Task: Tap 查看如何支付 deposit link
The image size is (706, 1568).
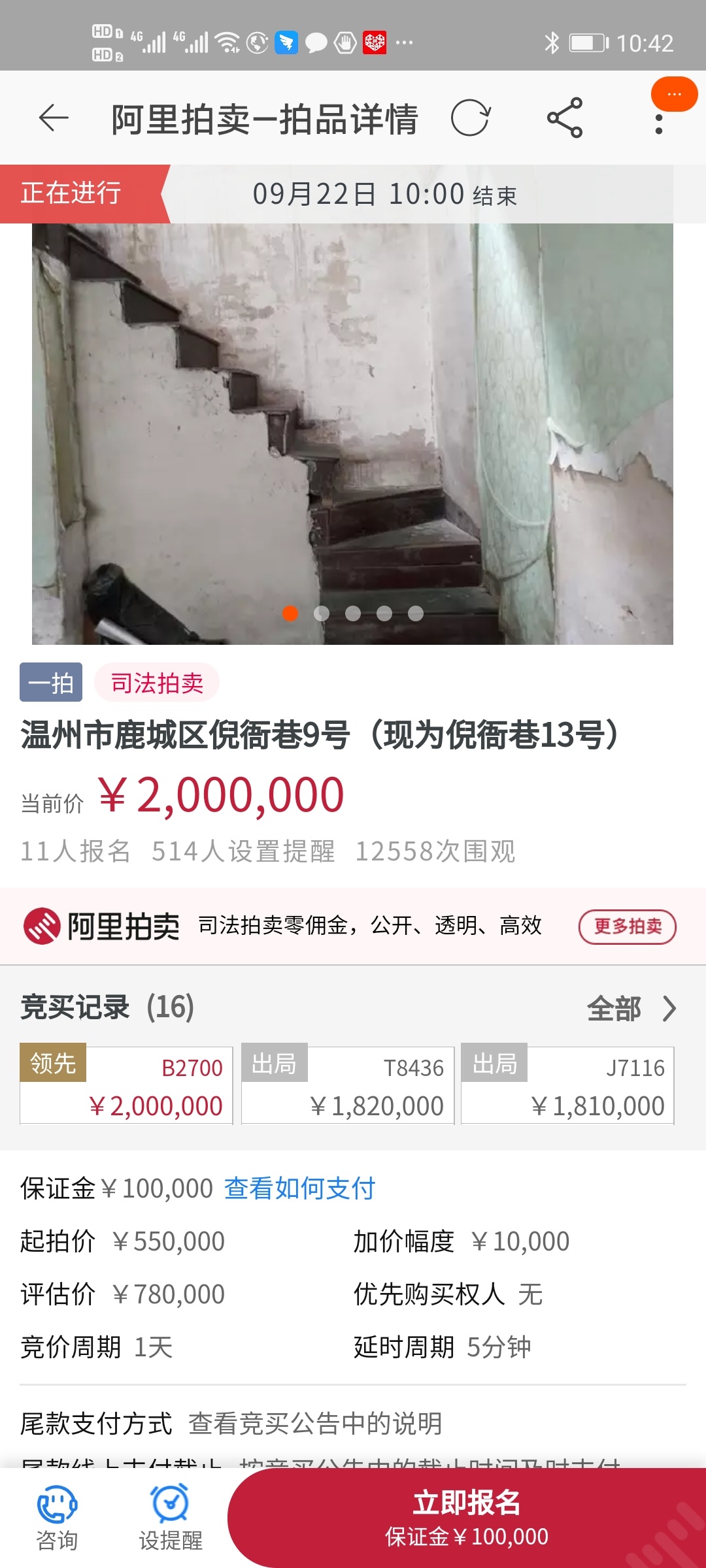Action: pyautogui.click(x=299, y=1188)
